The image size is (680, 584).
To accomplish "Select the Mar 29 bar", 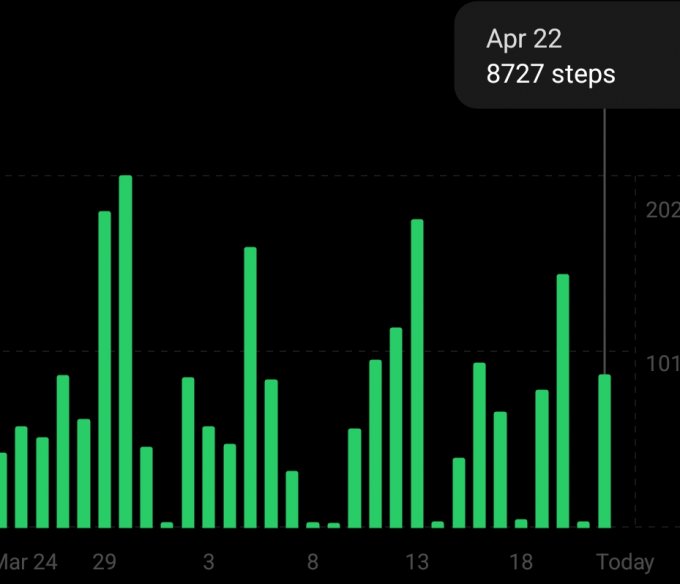I will point(104,370).
